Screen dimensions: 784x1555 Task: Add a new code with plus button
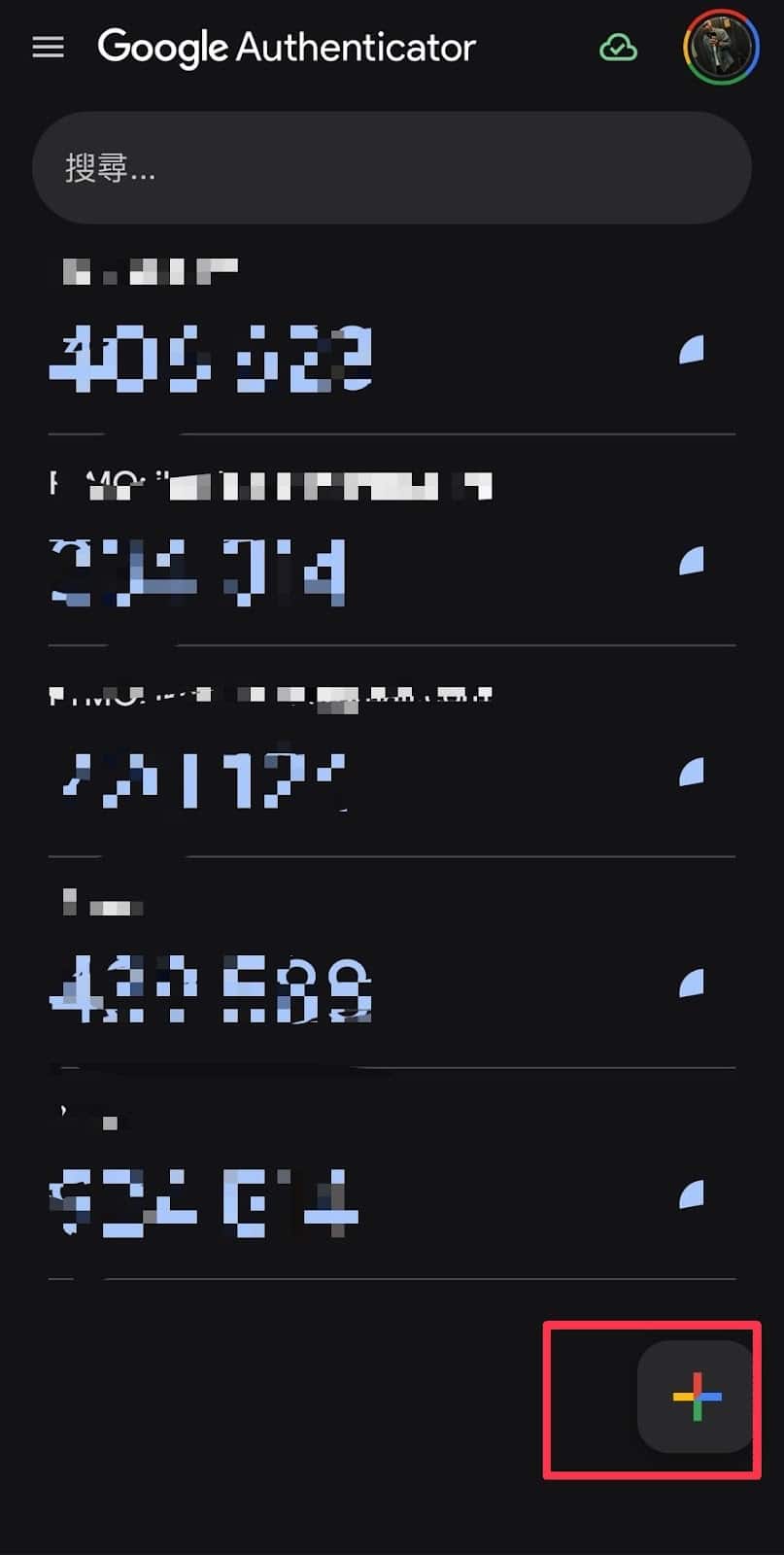pyautogui.click(x=696, y=1397)
